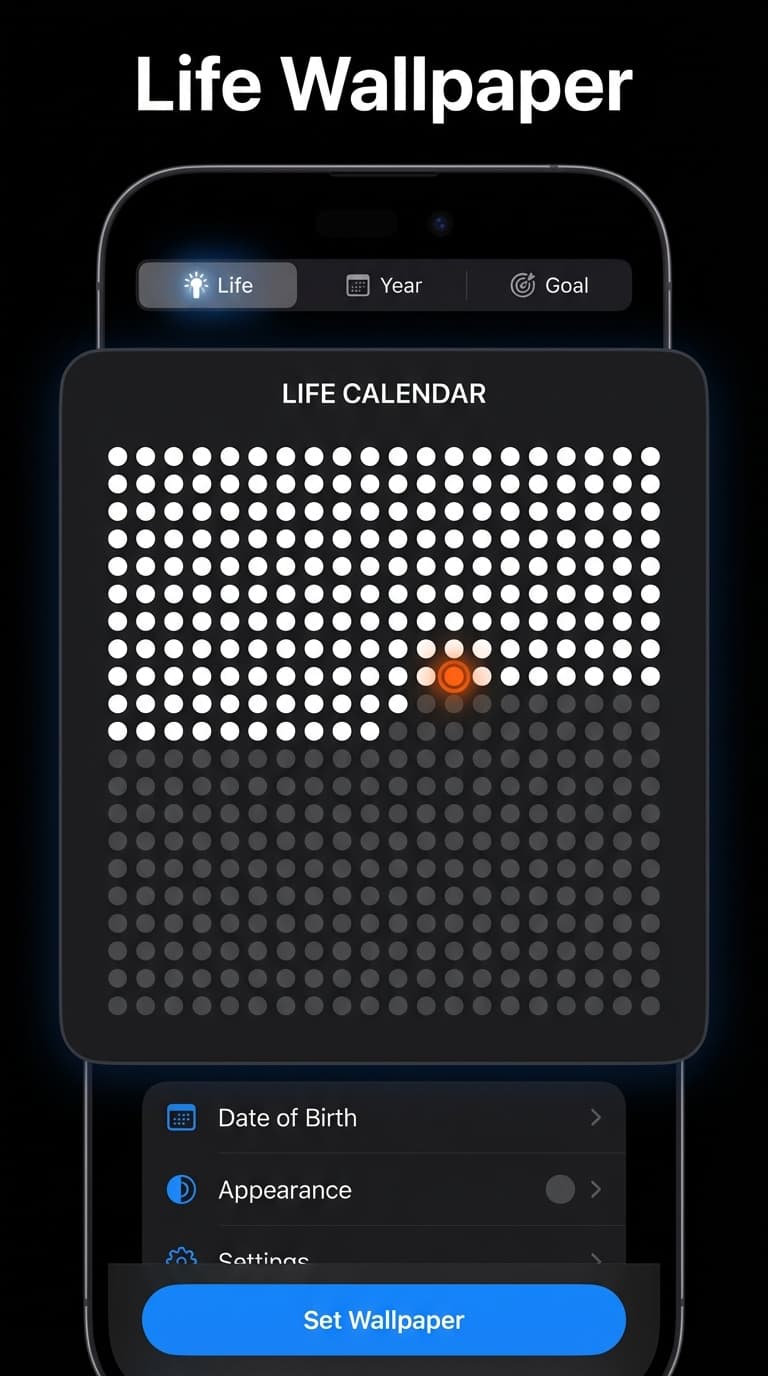Click the blue calendar icon beside Date of Birth

(x=181, y=1118)
